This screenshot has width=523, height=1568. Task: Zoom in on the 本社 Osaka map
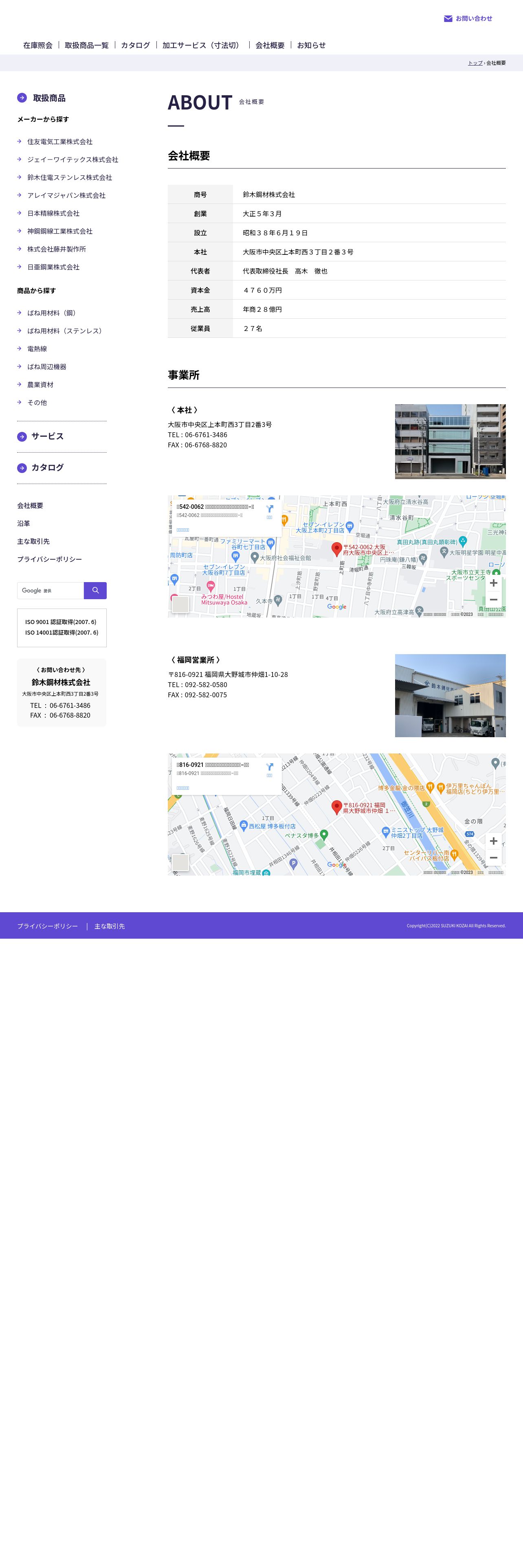[493, 583]
